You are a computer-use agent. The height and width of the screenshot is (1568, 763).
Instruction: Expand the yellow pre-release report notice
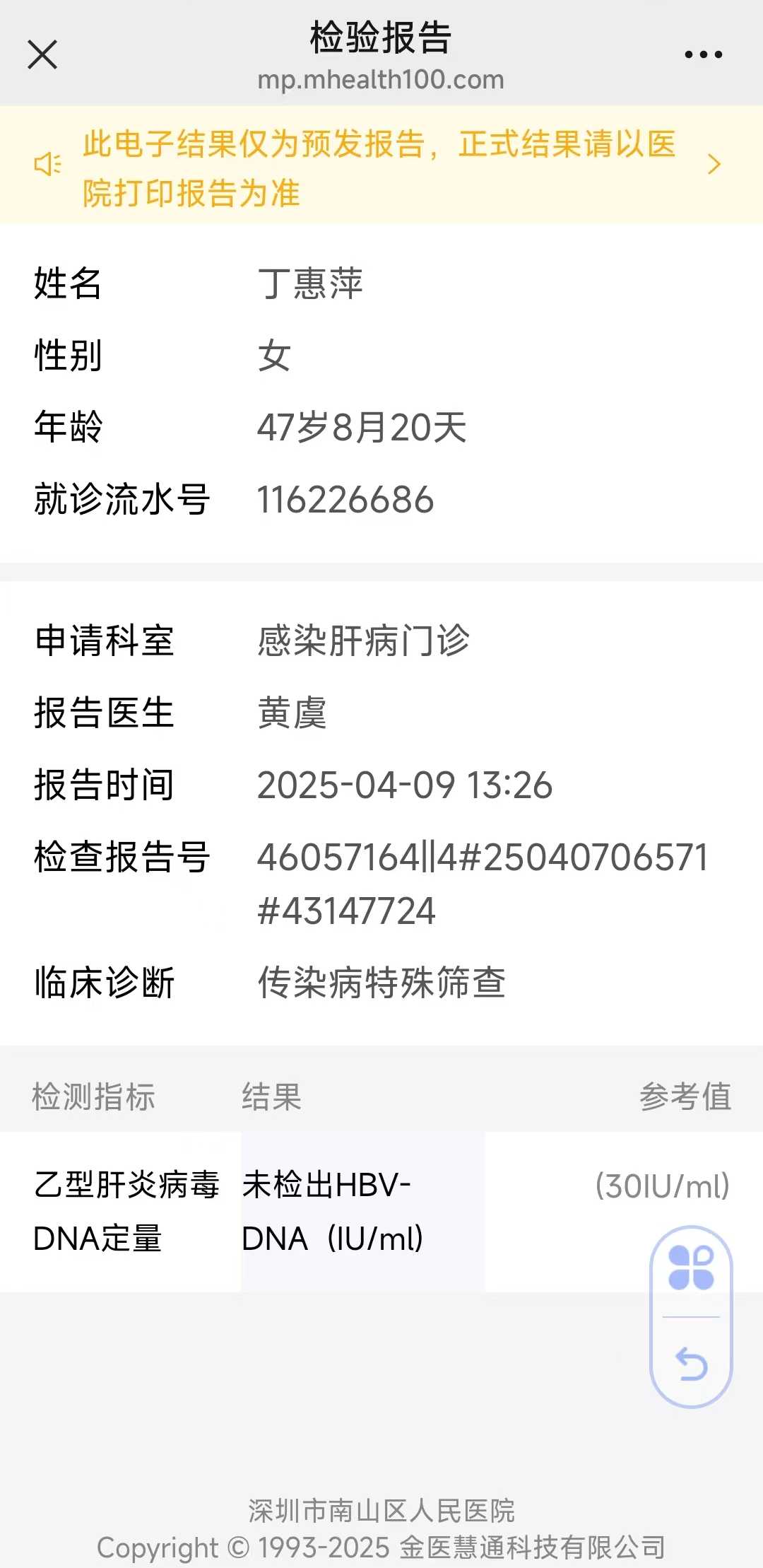coord(381,165)
